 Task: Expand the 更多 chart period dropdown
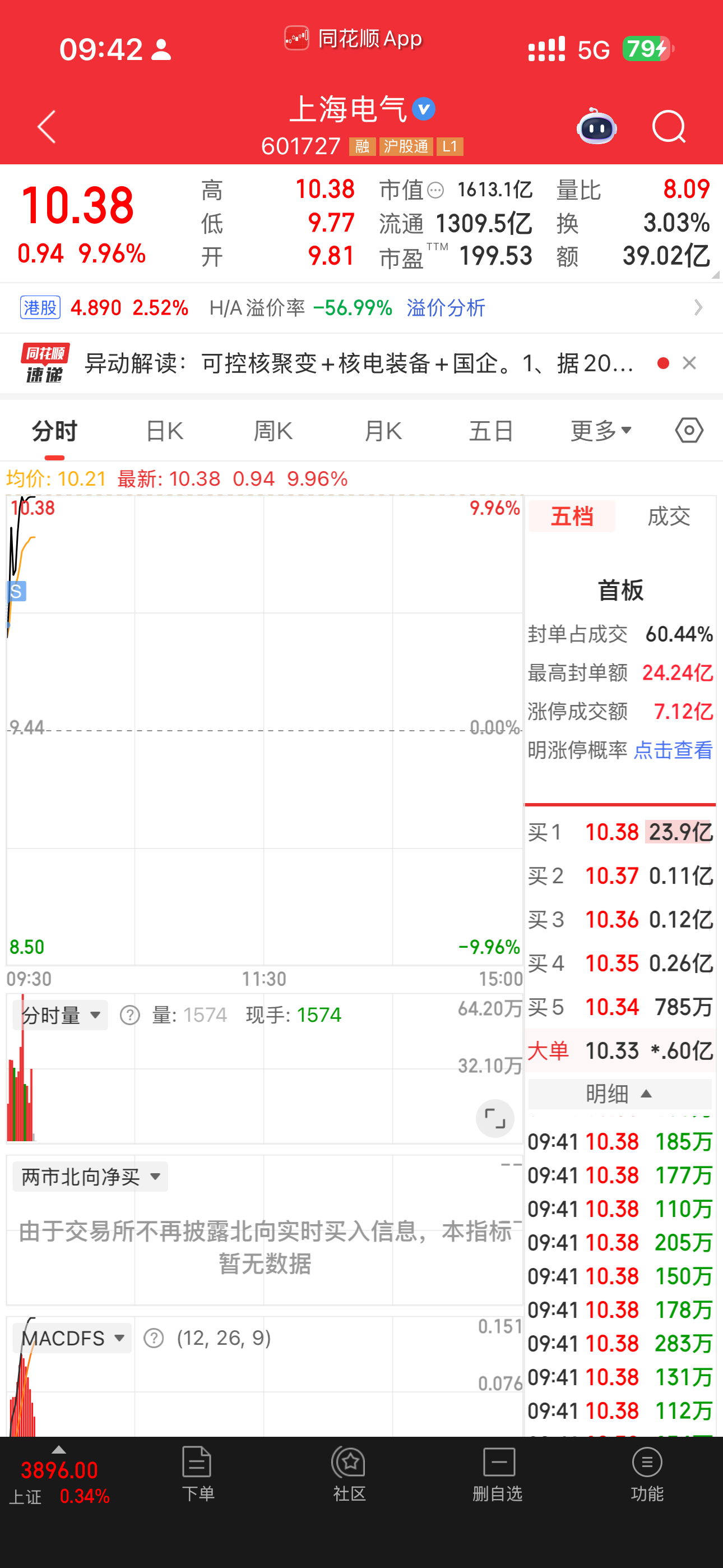pos(600,431)
